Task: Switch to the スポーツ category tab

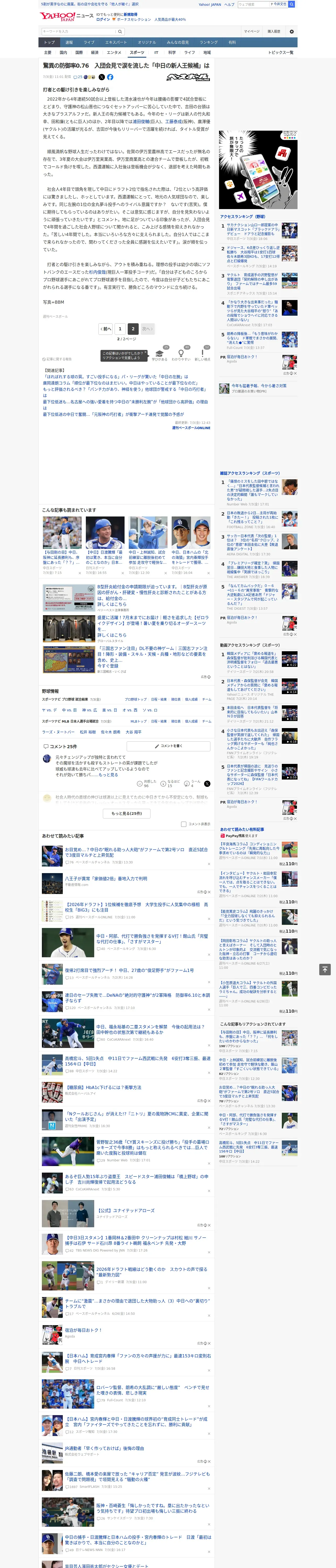Action: (x=137, y=52)
